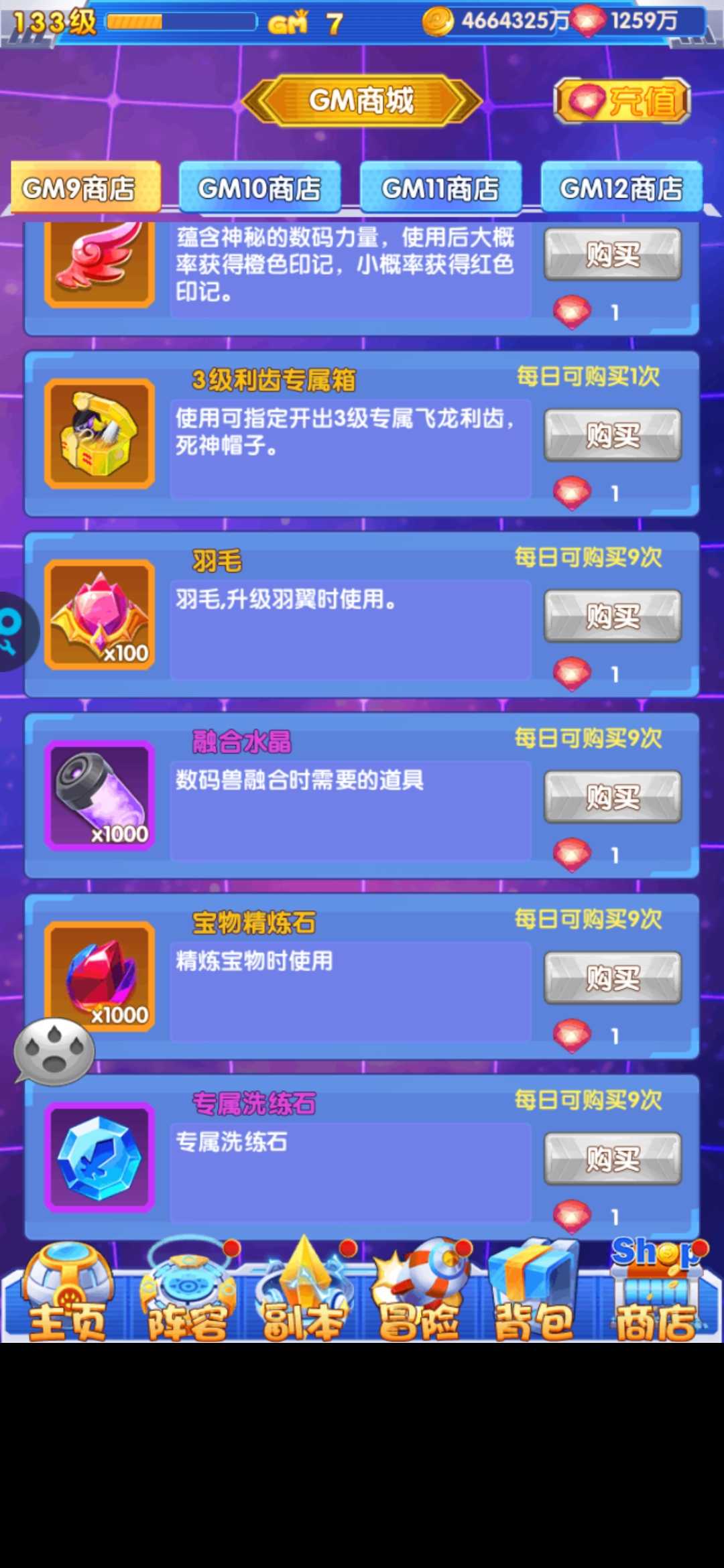Switch to the 冒险 adventure tab
This screenshot has width=724, height=1568.
pos(419,1297)
